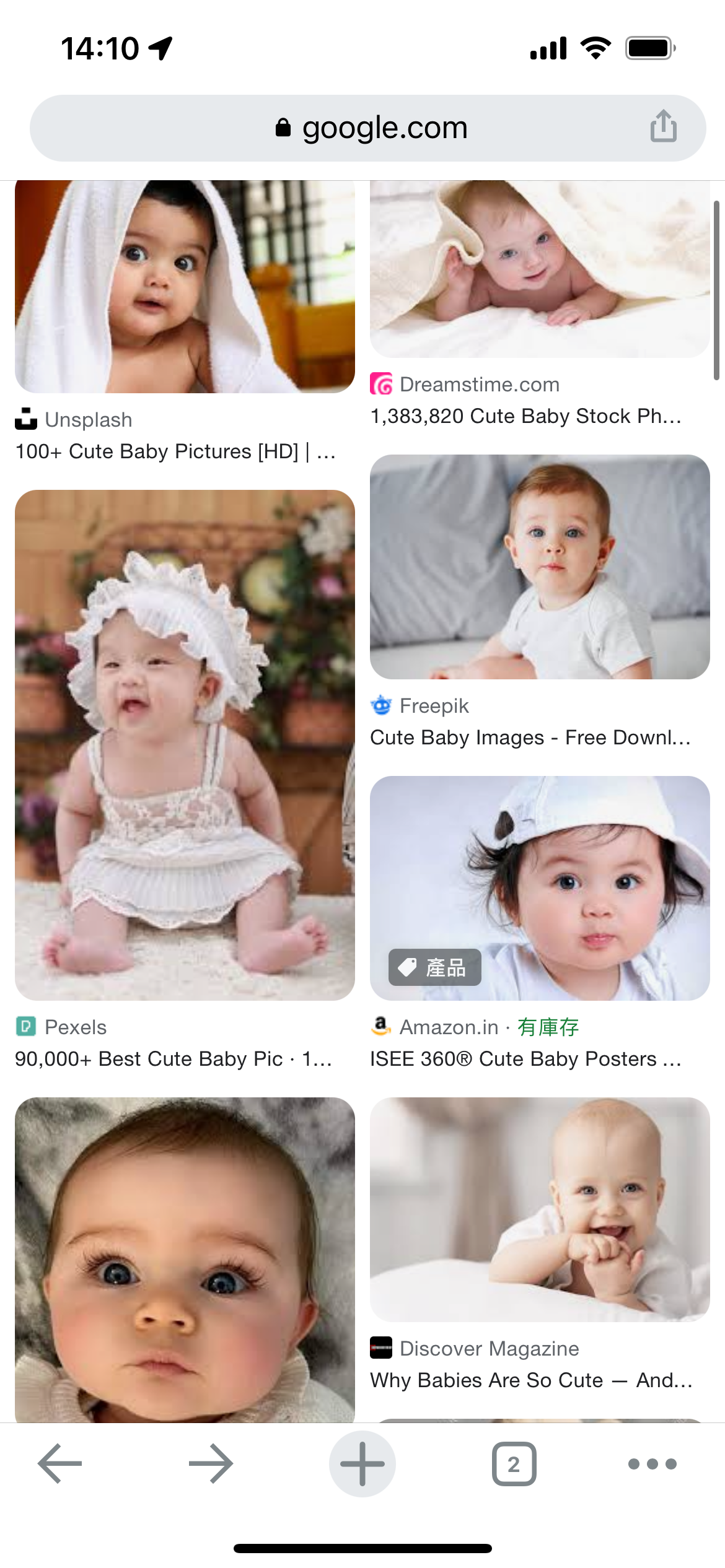Share this page from address bar
The image size is (725, 1568).
pos(663,126)
